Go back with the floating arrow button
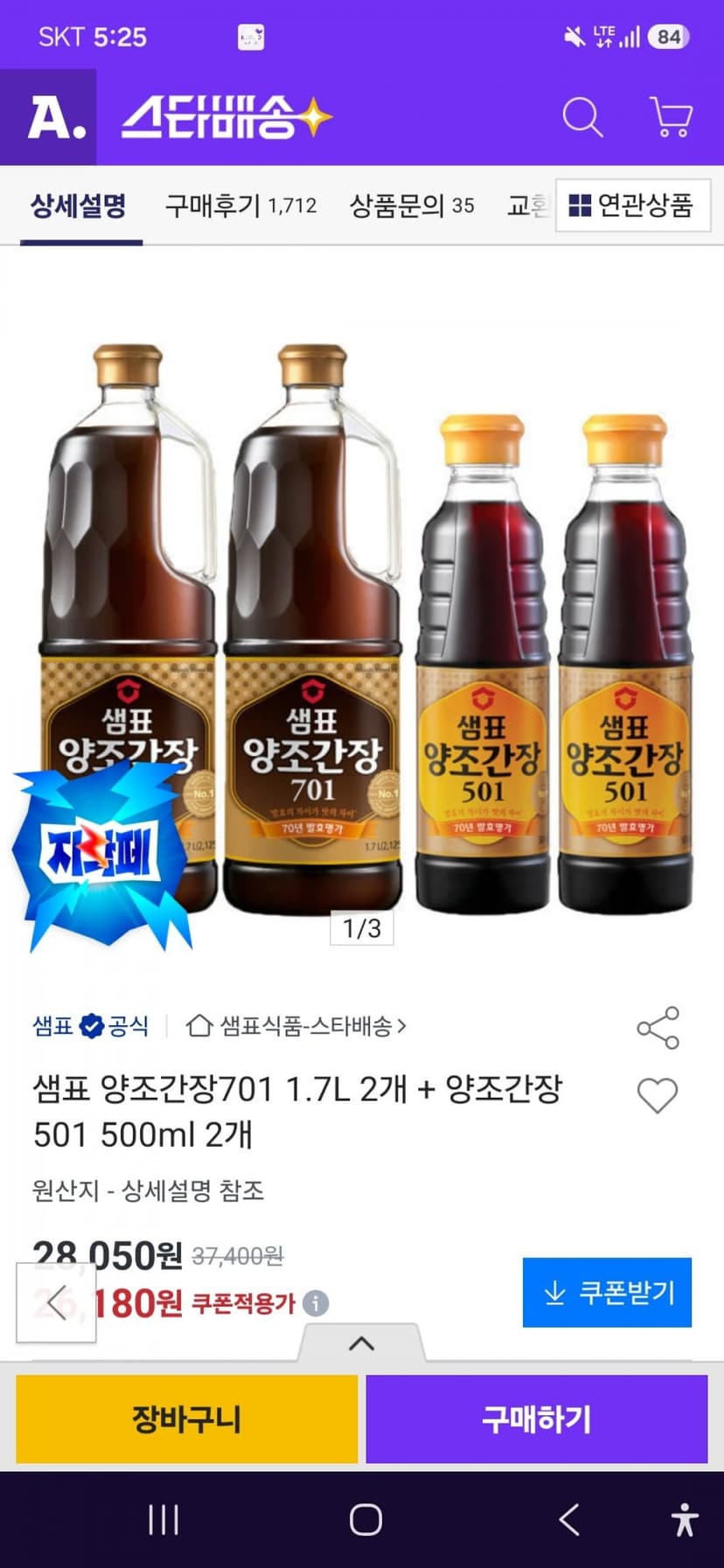The width and height of the screenshot is (724, 1568). [56, 1302]
